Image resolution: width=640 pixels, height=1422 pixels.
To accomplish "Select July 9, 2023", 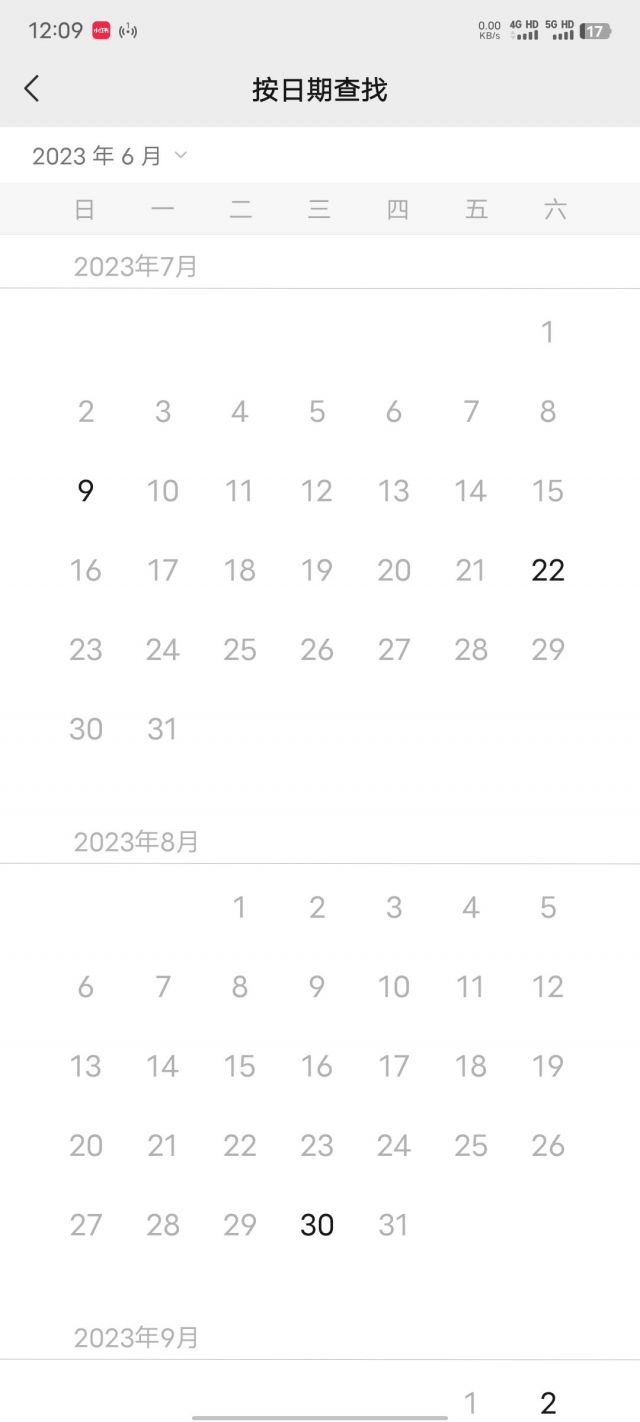I will pos(86,491).
